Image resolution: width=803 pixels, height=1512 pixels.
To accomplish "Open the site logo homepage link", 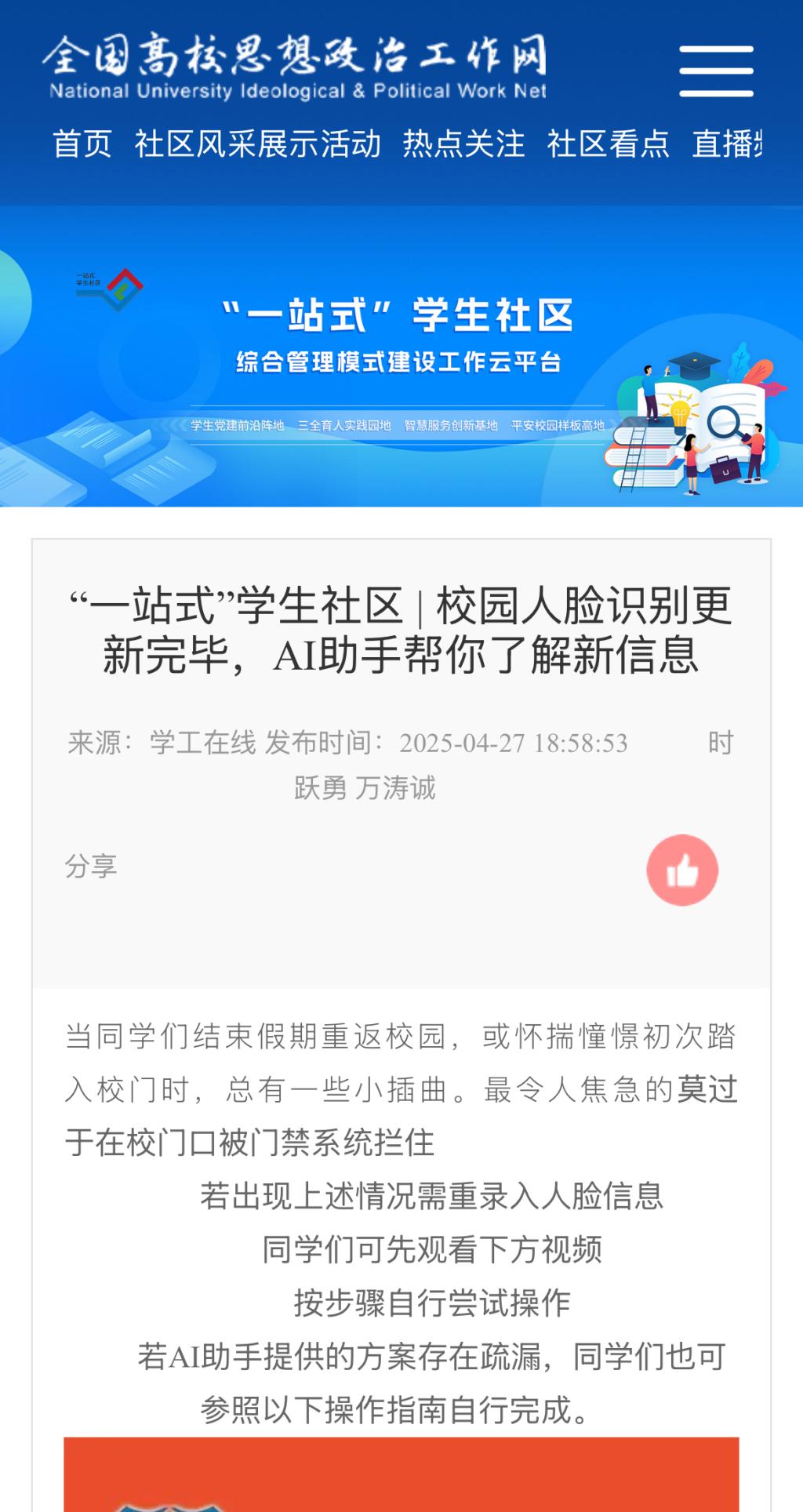I will (x=295, y=67).
